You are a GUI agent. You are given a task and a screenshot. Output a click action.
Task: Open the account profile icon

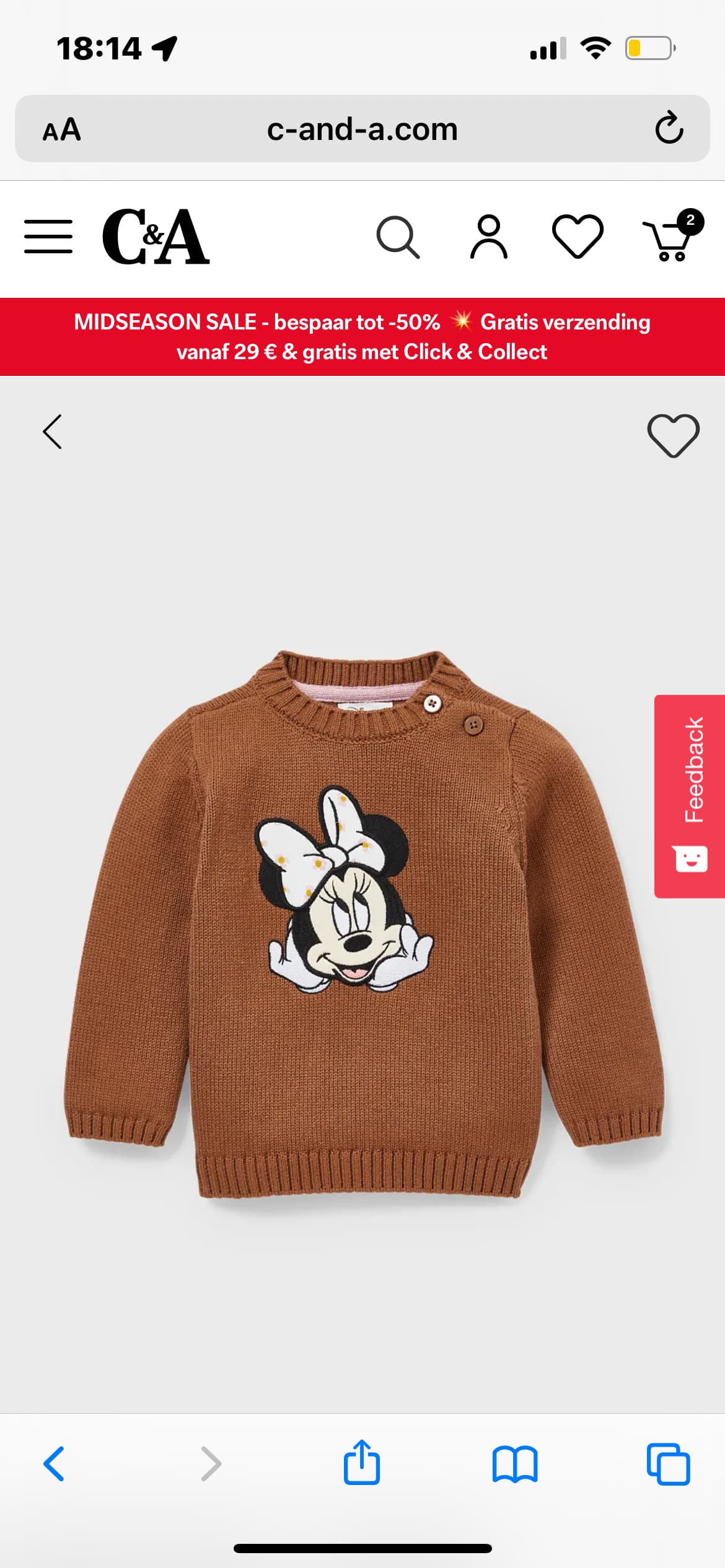coord(489,237)
